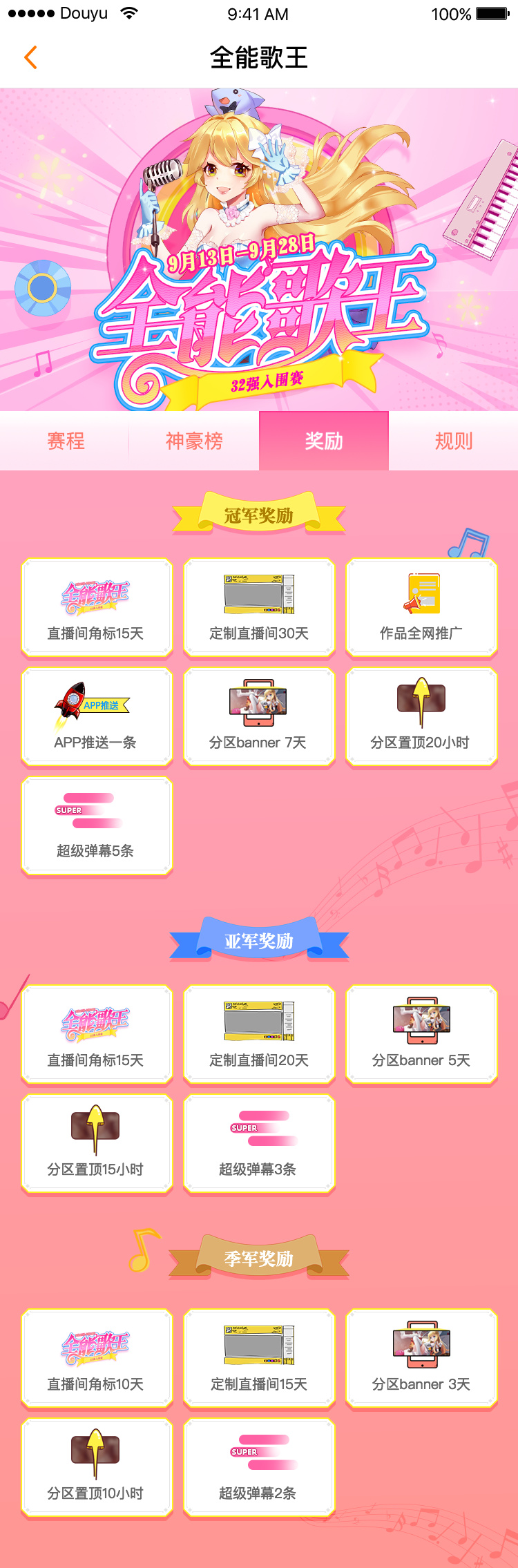Viewport: 518px width, 1568px height.
Task: Open the 神豪榜 tab
Action: (x=194, y=441)
